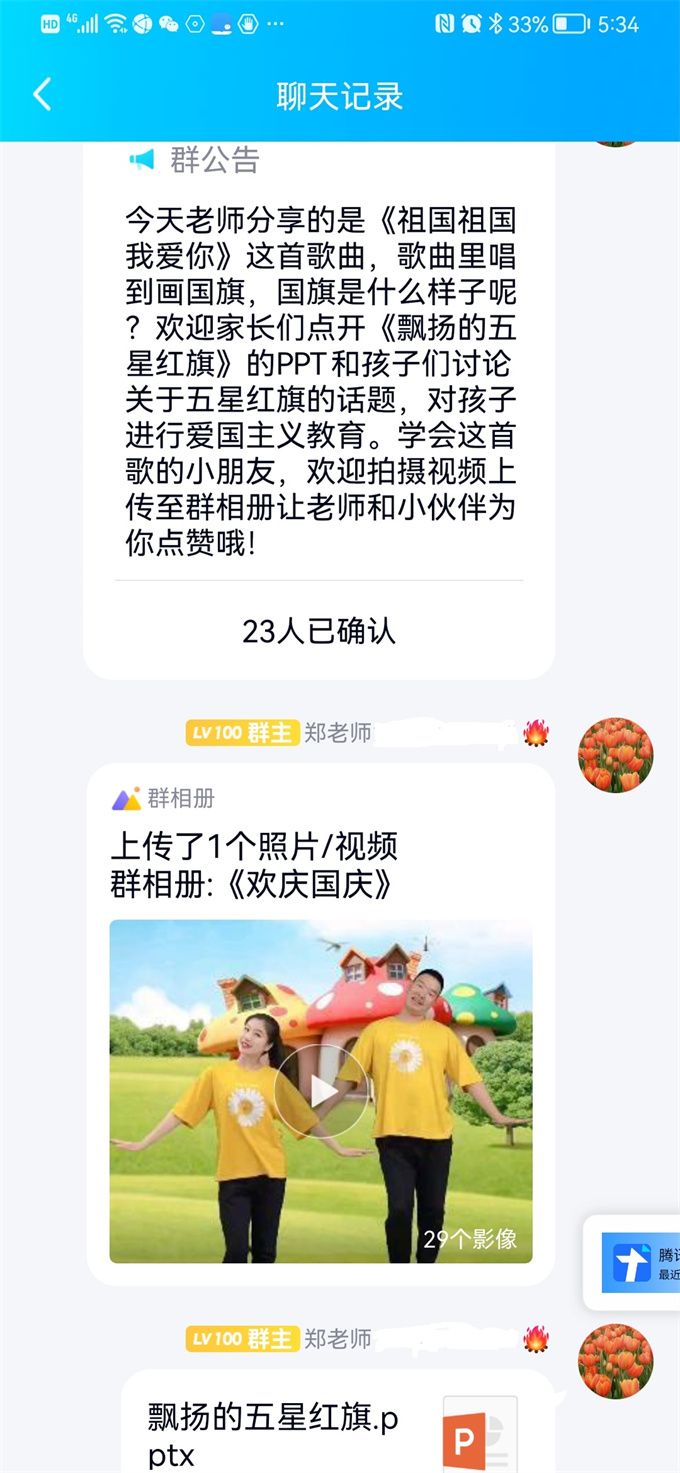Screen dimensions: 680x1473
Task: View 郑老师's profile via the tulip avatar above the album card
Action: pos(615,755)
